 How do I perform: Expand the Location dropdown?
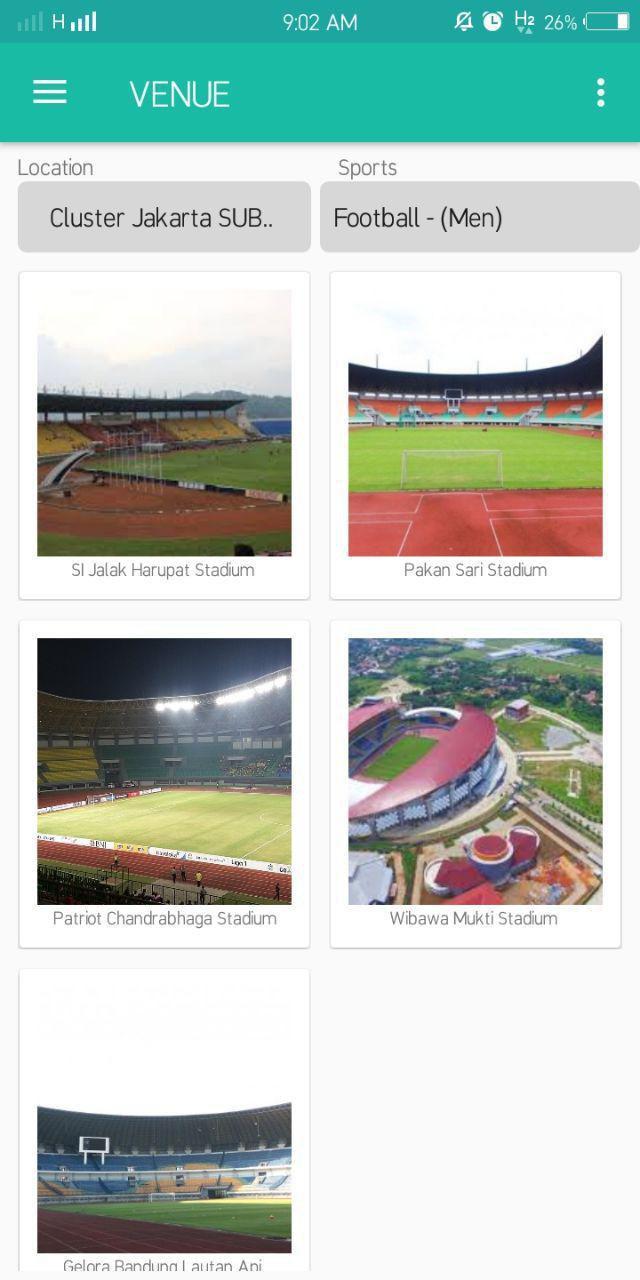(x=164, y=217)
